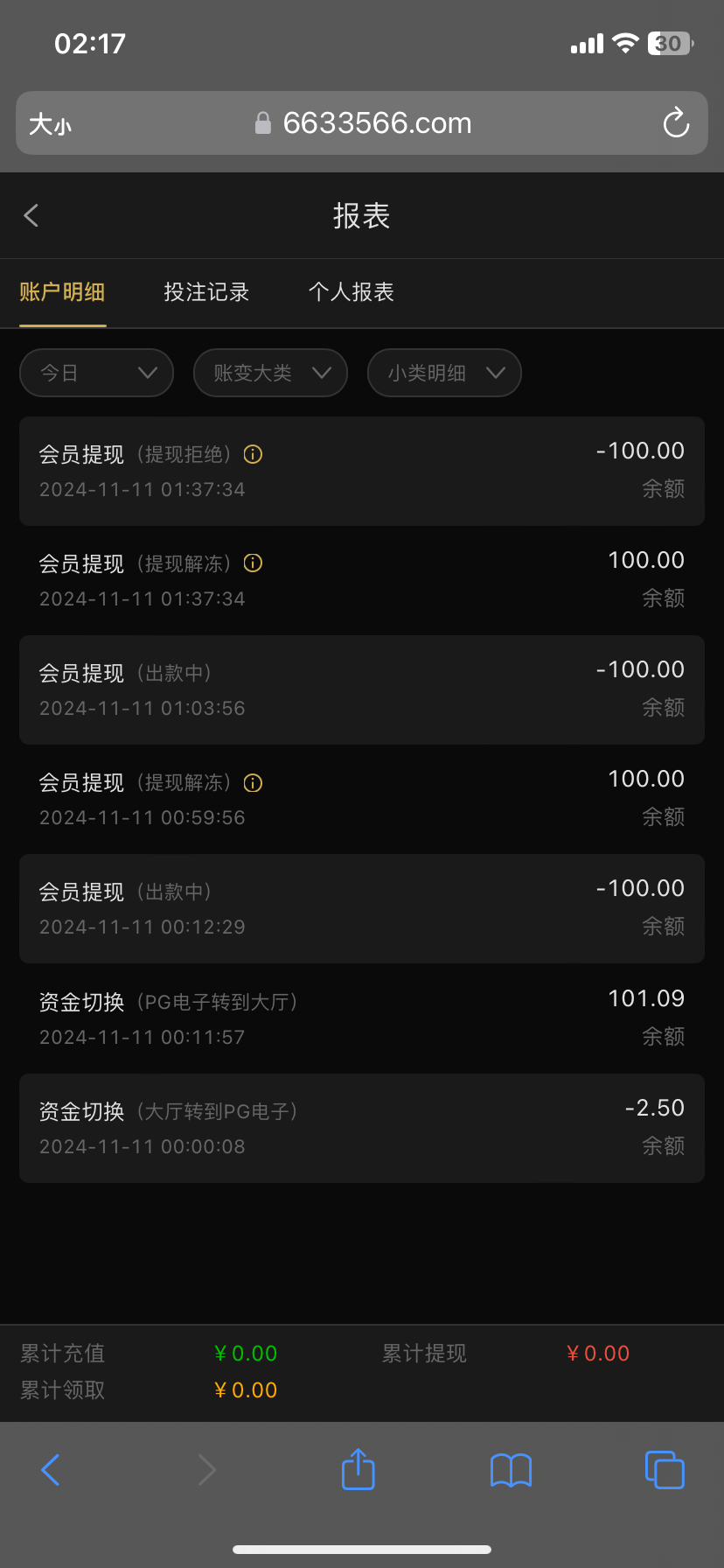Viewport: 724px width, 1568px height.
Task: Expand the 账变大类 filter dropdown
Action: pos(270,373)
